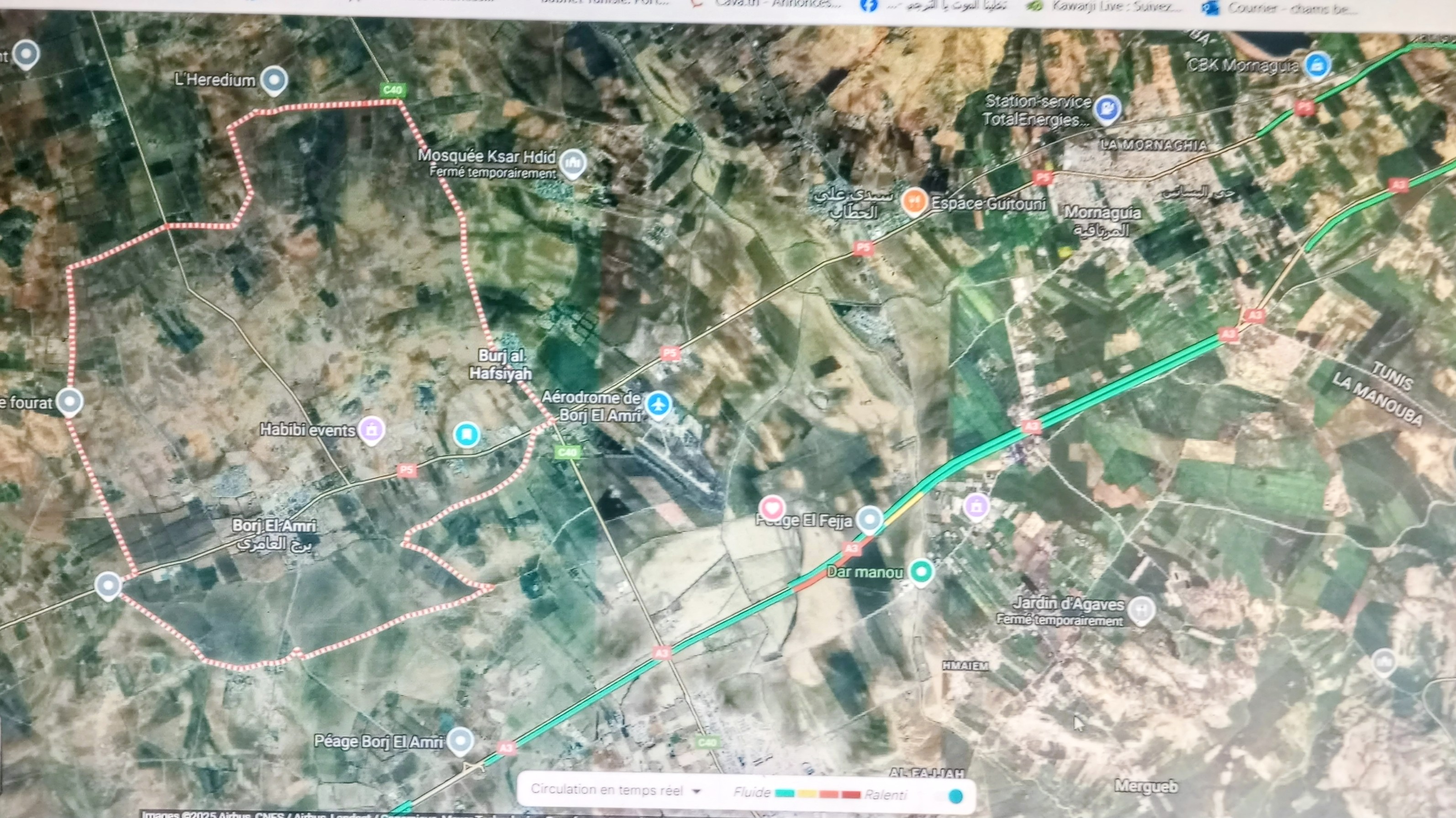The image size is (1456, 818).
Task: Open the Espace Guitouni restaurant pin
Action: coord(913,201)
